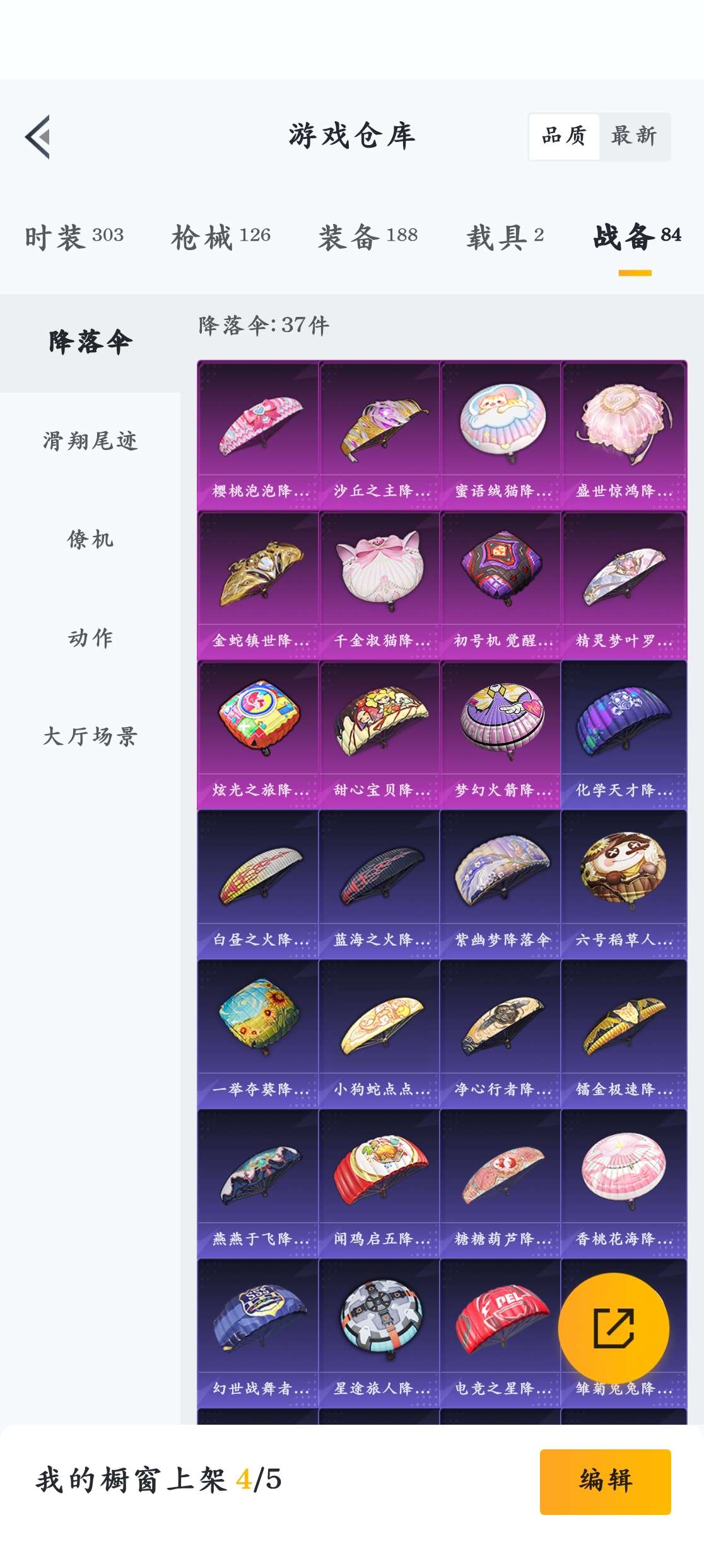Switch to 装备 tab
Screen dimensions: 704x1568
click(x=368, y=237)
